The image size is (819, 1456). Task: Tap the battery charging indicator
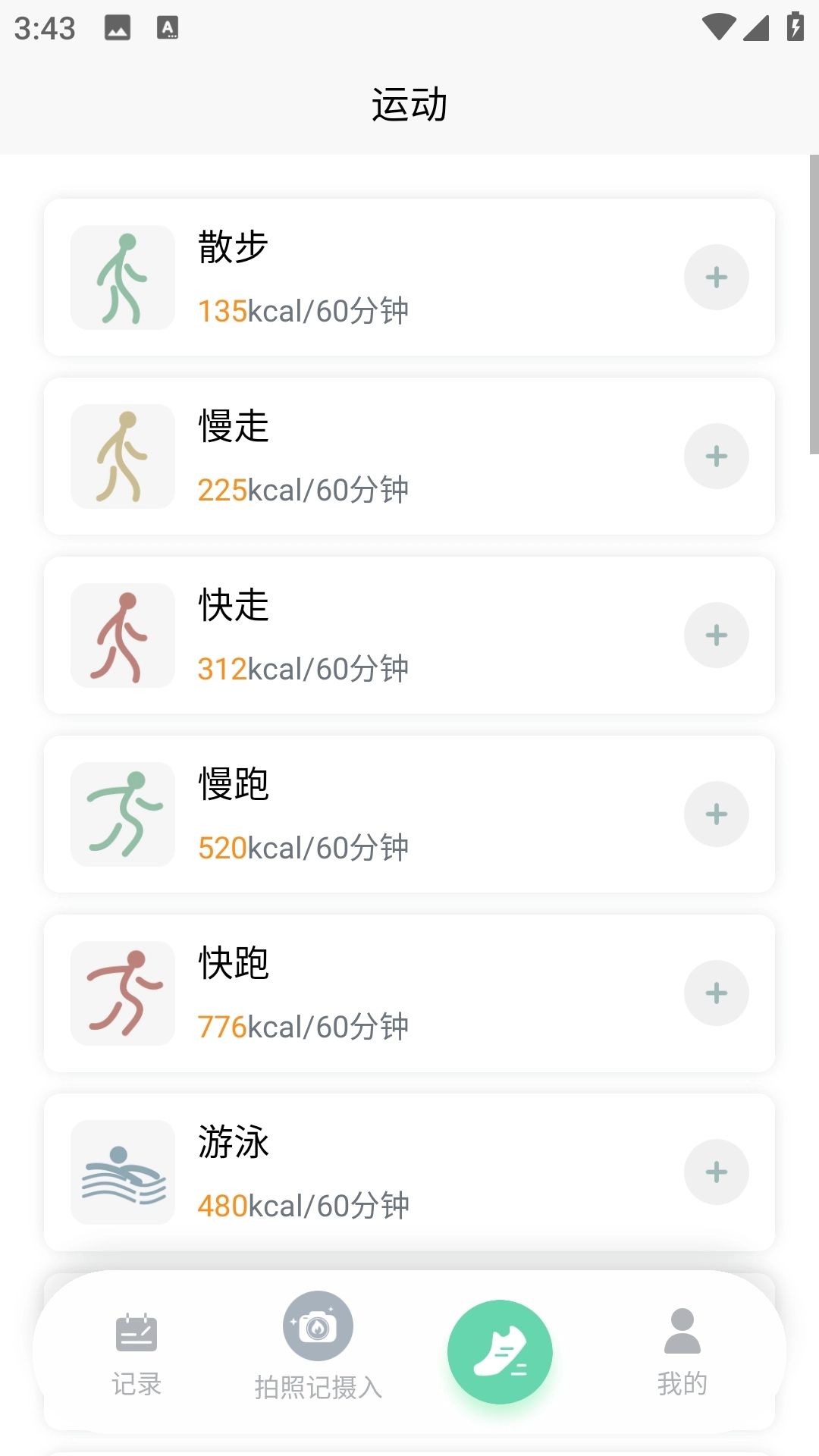click(x=793, y=25)
